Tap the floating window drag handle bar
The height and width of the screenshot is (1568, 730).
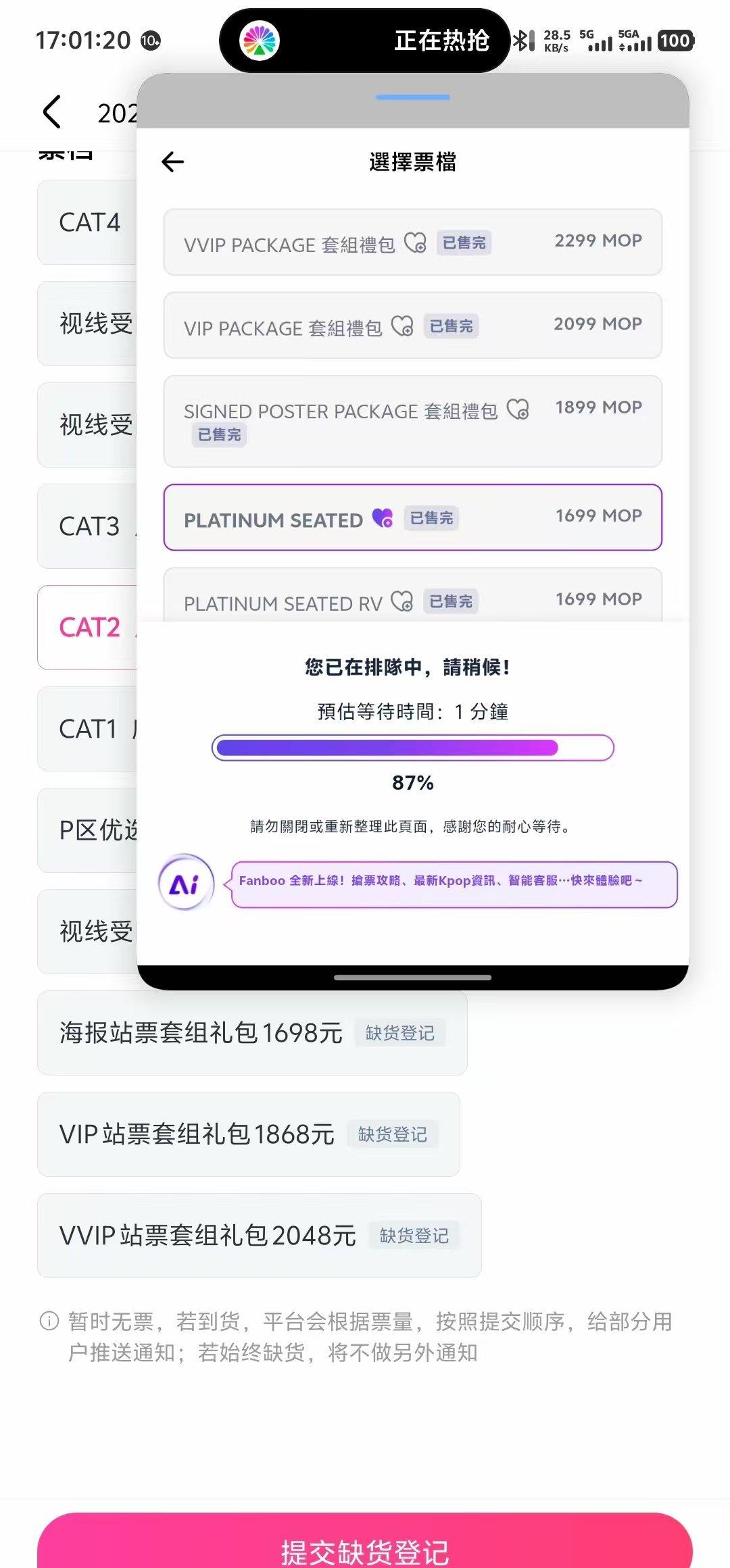click(412, 97)
